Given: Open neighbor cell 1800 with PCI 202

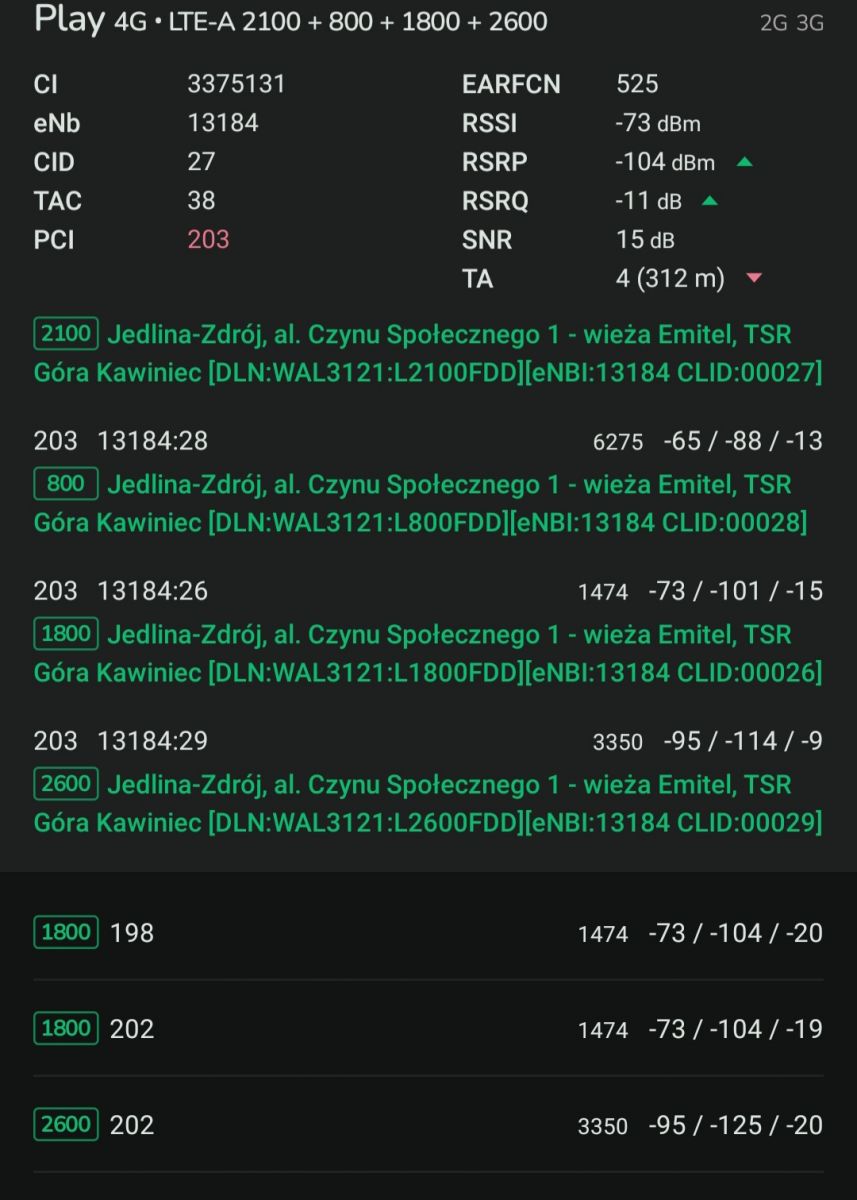Looking at the screenshot, I should tap(428, 1029).
